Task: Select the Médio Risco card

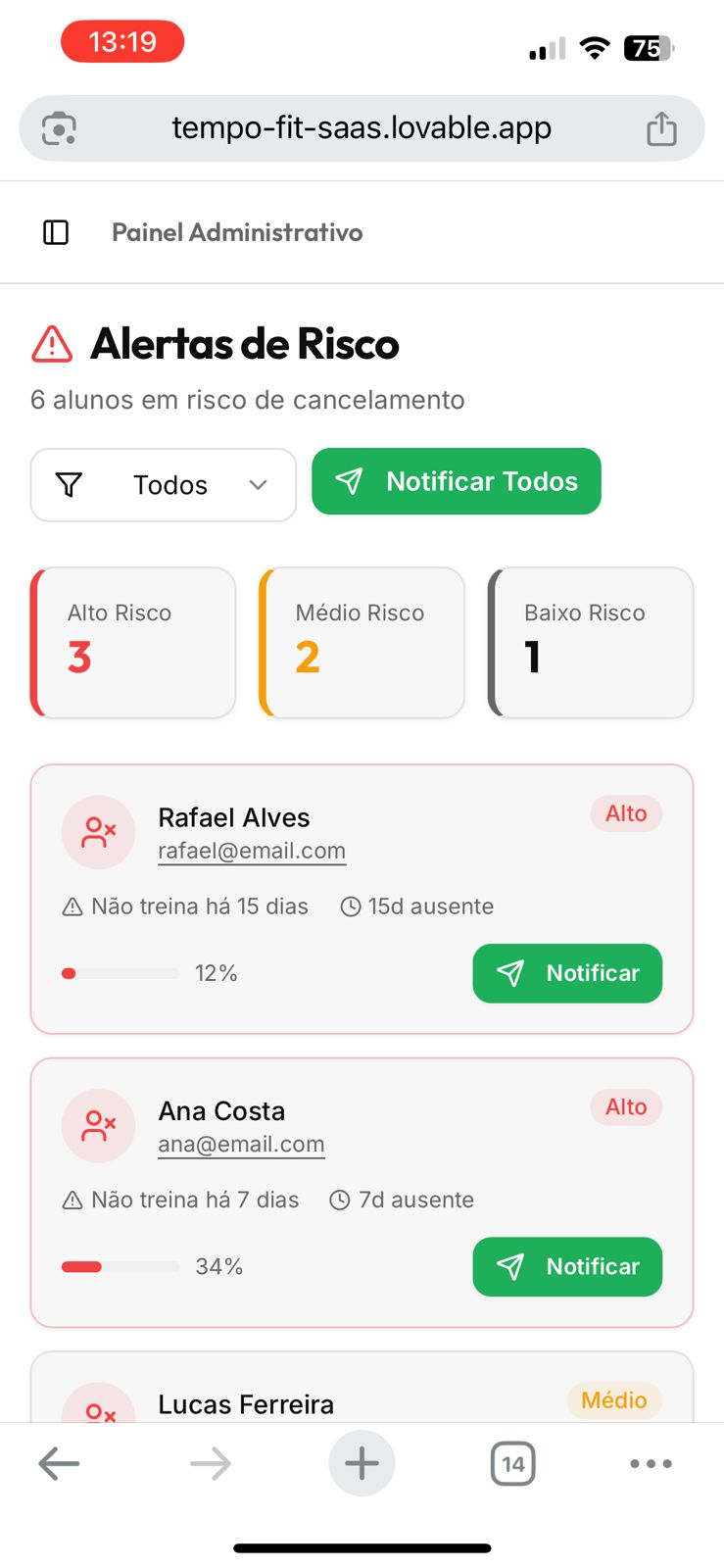Action: [362, 643]
